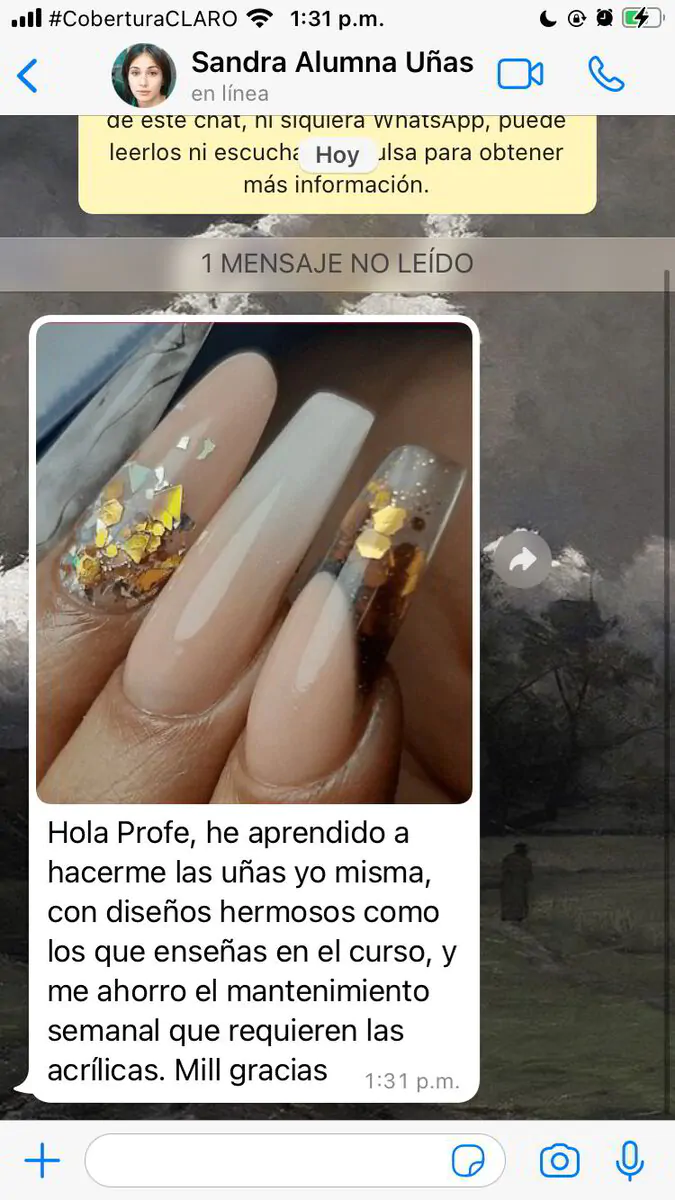Go back to the chat list
Screen dimensions: 675x1200
[x=28, y=76]
